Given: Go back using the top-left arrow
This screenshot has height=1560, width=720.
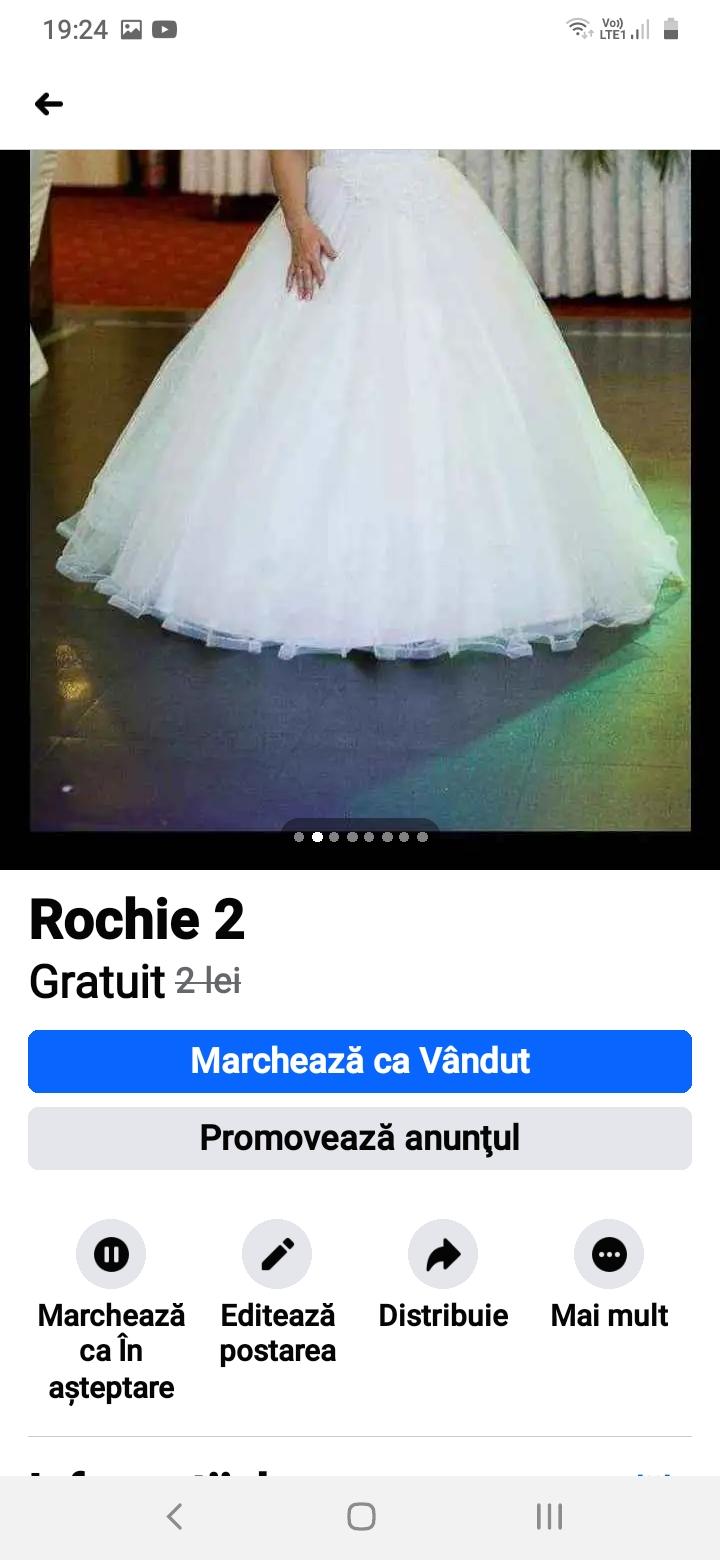Looking at the screenshot, I should pyautogui.click(x=48, y=104).
